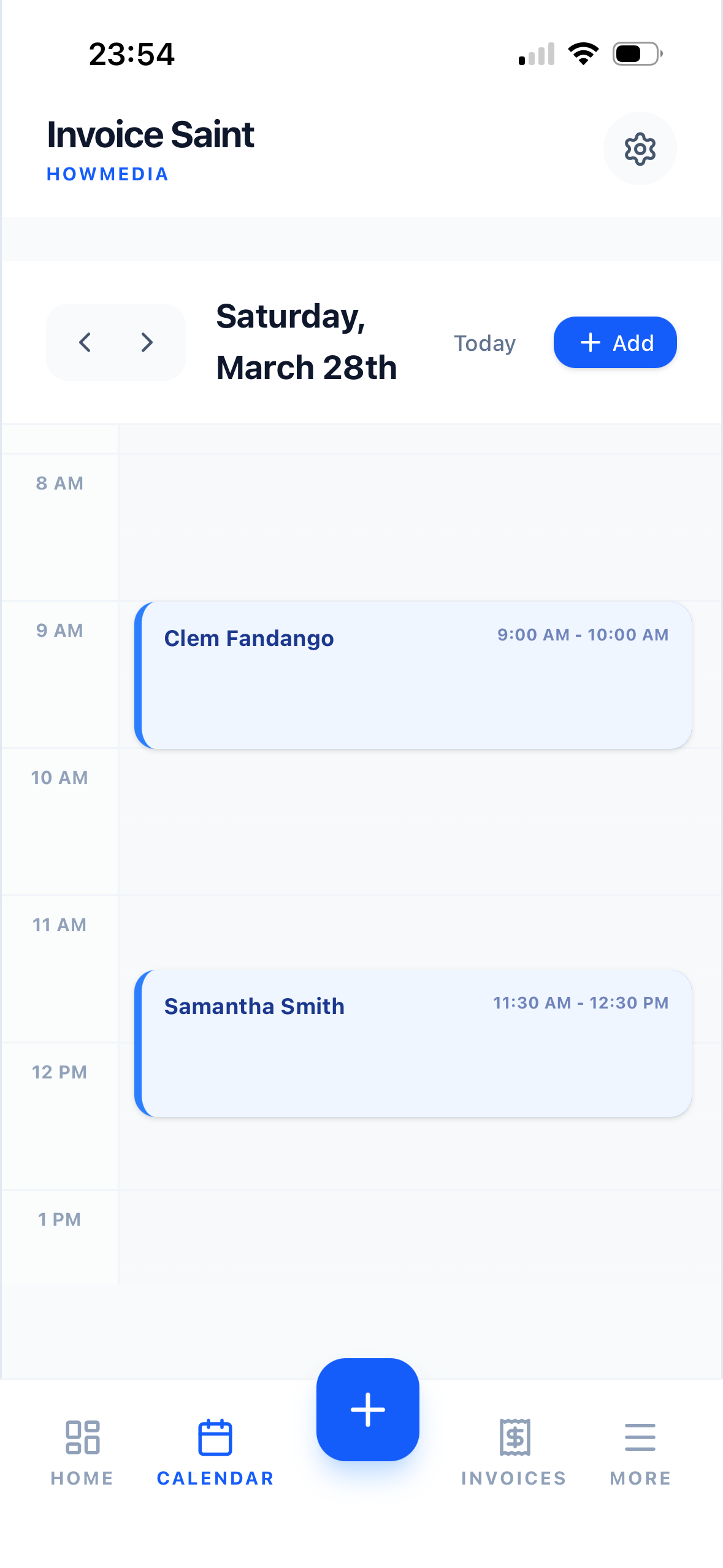Open the Invoices receipt icon

pyautogui.click(x=514, y=1437)
